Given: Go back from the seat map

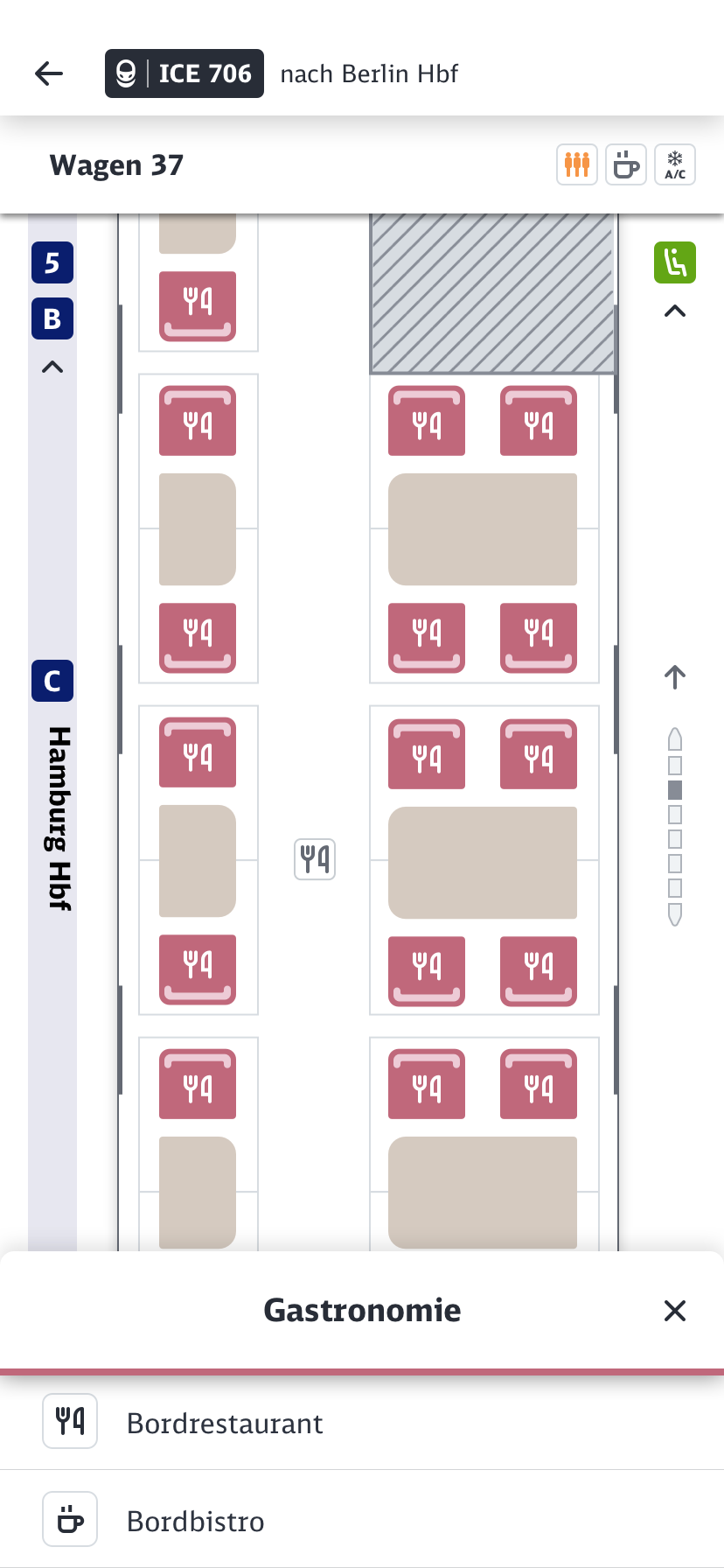Looking at the screenshot, I should pos(49,73).
